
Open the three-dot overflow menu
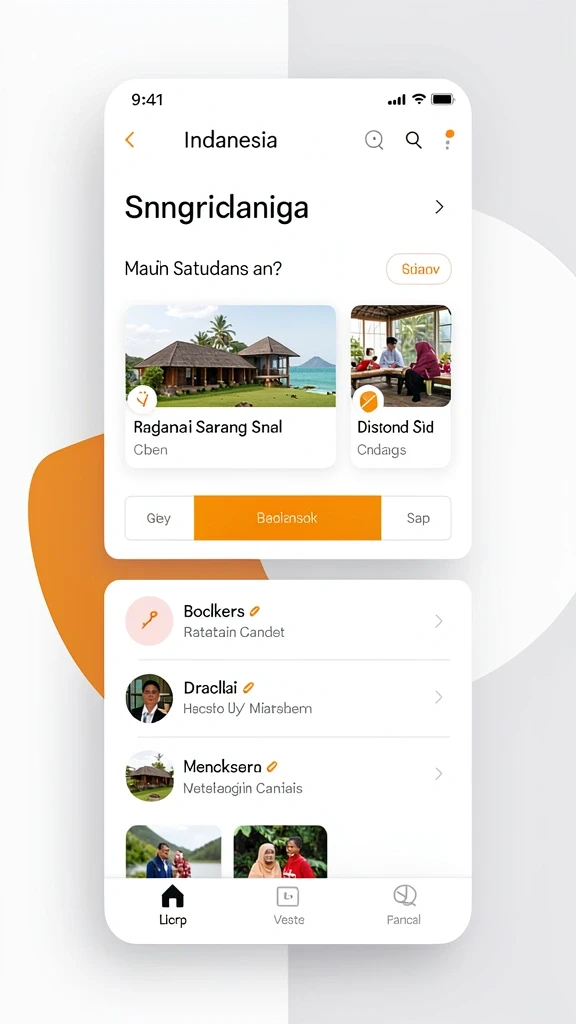(x=449, y=139)
